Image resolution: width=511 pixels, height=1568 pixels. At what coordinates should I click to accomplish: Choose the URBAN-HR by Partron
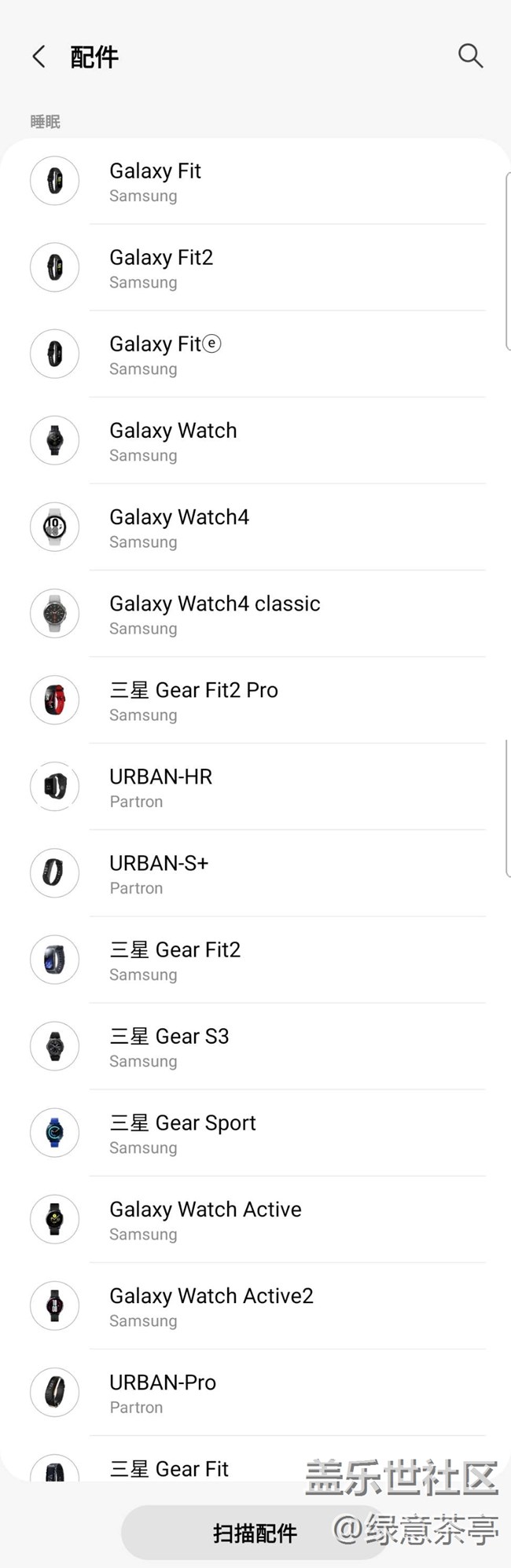pos(256,787)
